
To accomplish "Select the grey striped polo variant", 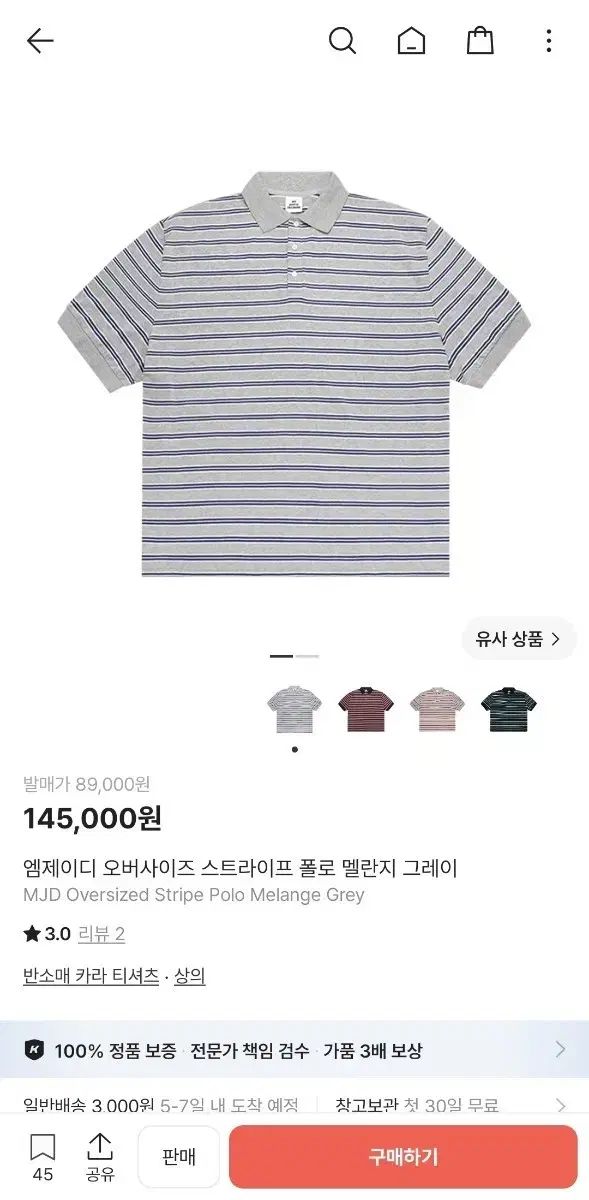I will click(294, 709).
